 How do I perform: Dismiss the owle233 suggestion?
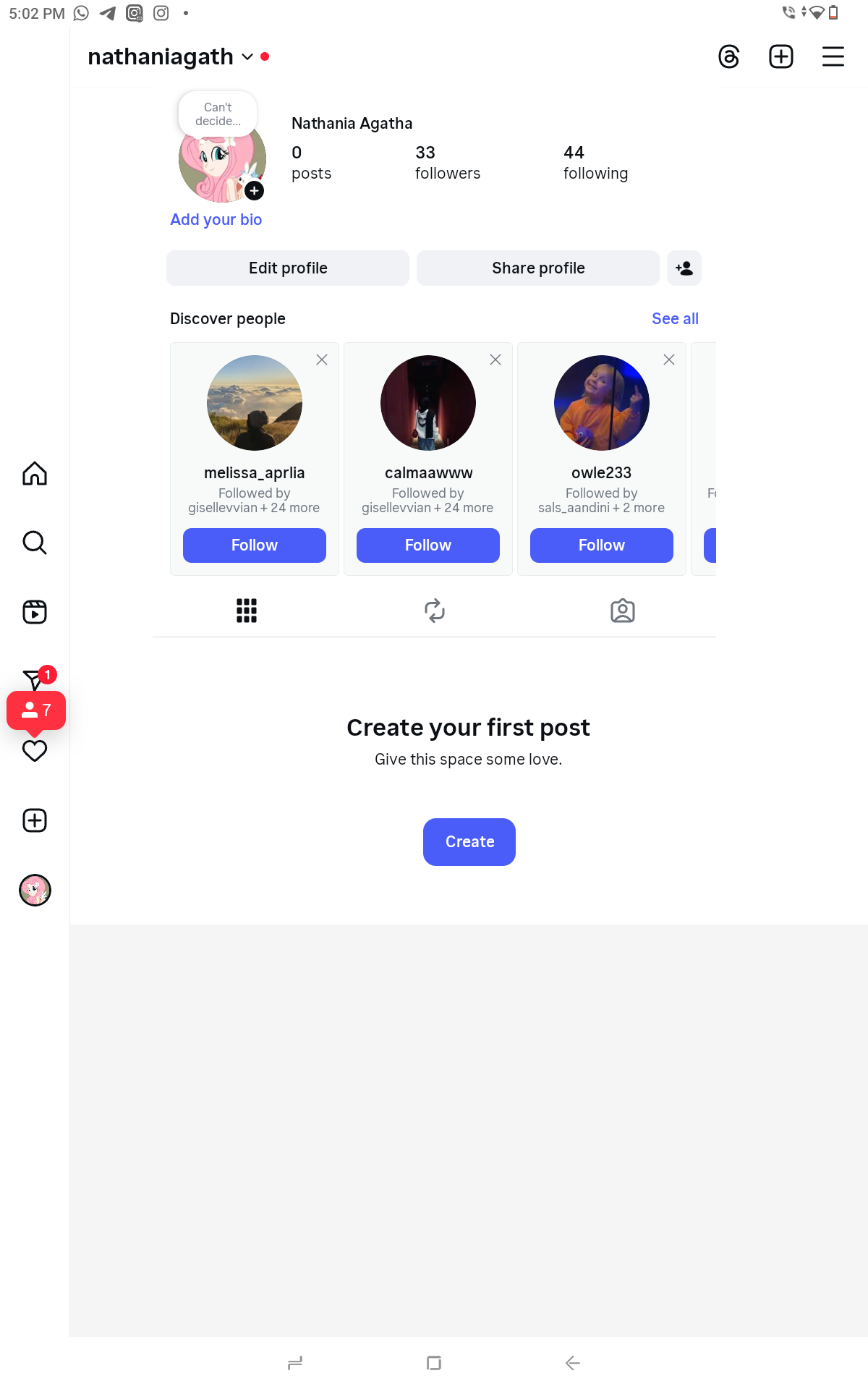(669, 360)
